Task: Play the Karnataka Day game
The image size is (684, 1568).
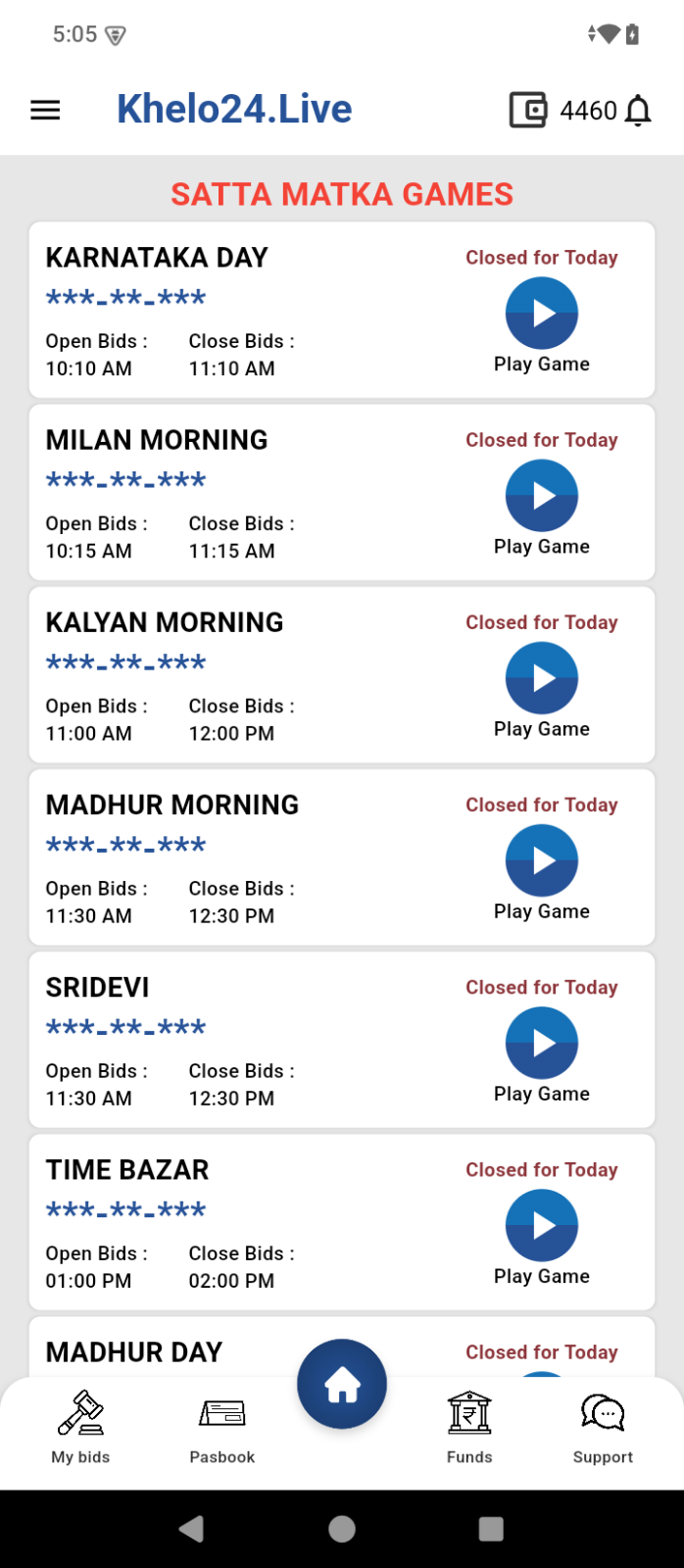Action: [x=542, y=314]
